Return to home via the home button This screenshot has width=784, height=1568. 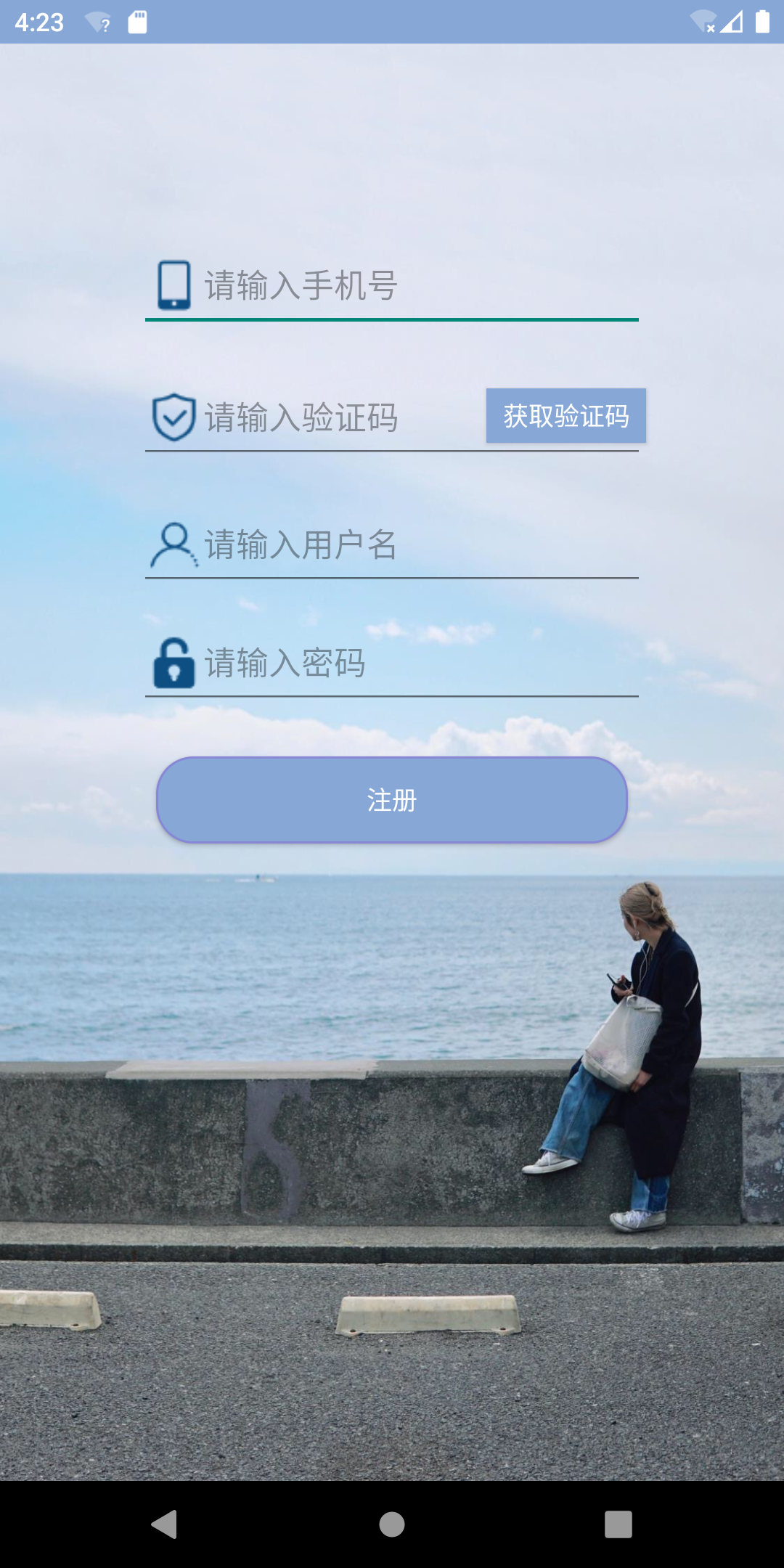pos(392,1524)
